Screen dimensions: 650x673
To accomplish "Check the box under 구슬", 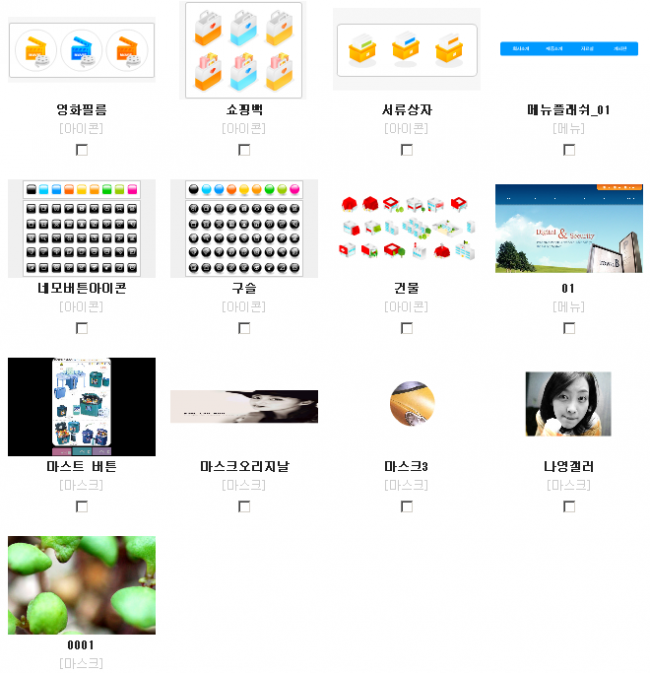I will point(244,328).
